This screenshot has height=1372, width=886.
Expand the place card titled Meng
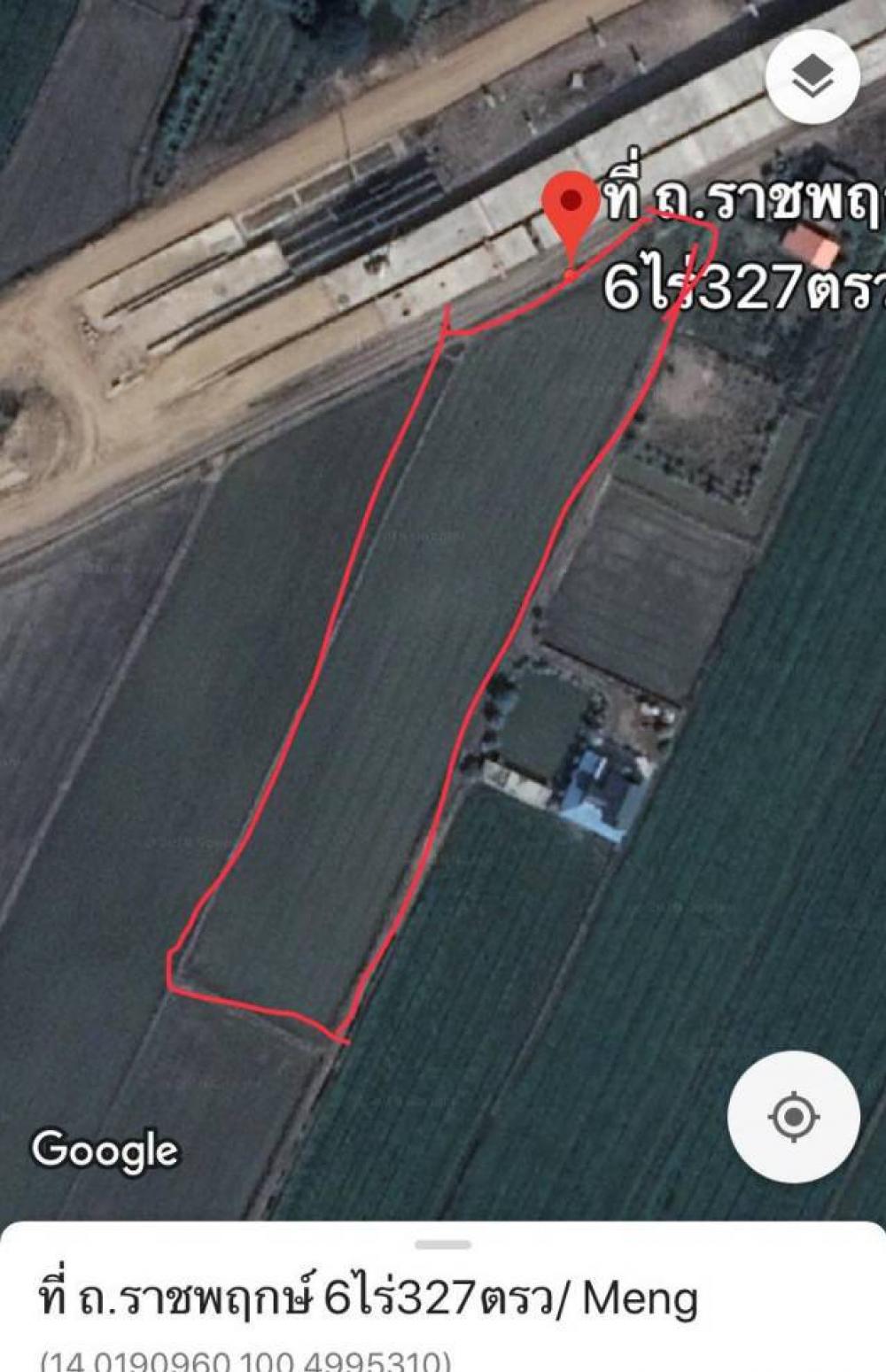pos(443,1244)
